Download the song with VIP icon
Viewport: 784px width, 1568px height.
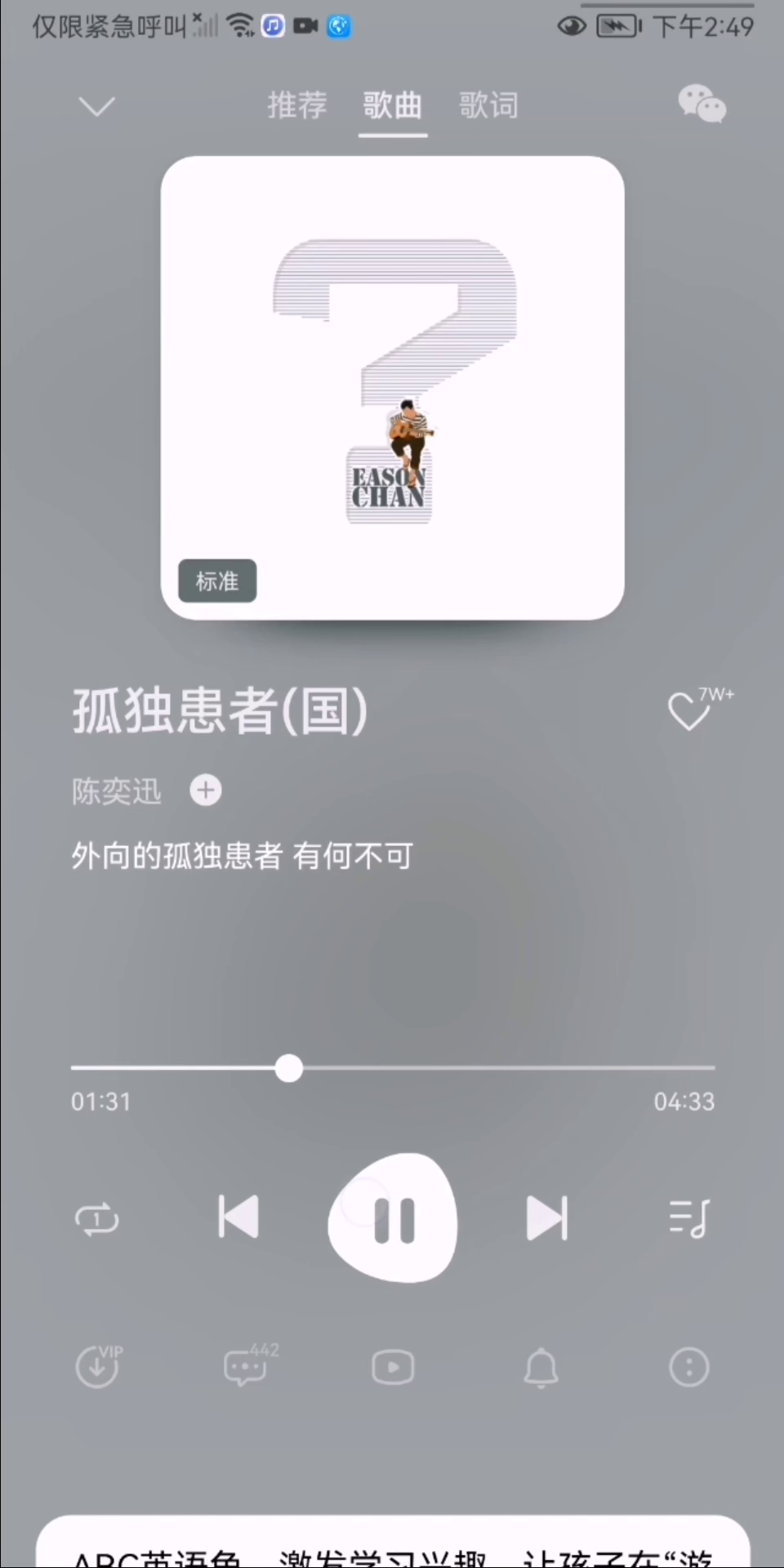click(x=97, y=1366)
